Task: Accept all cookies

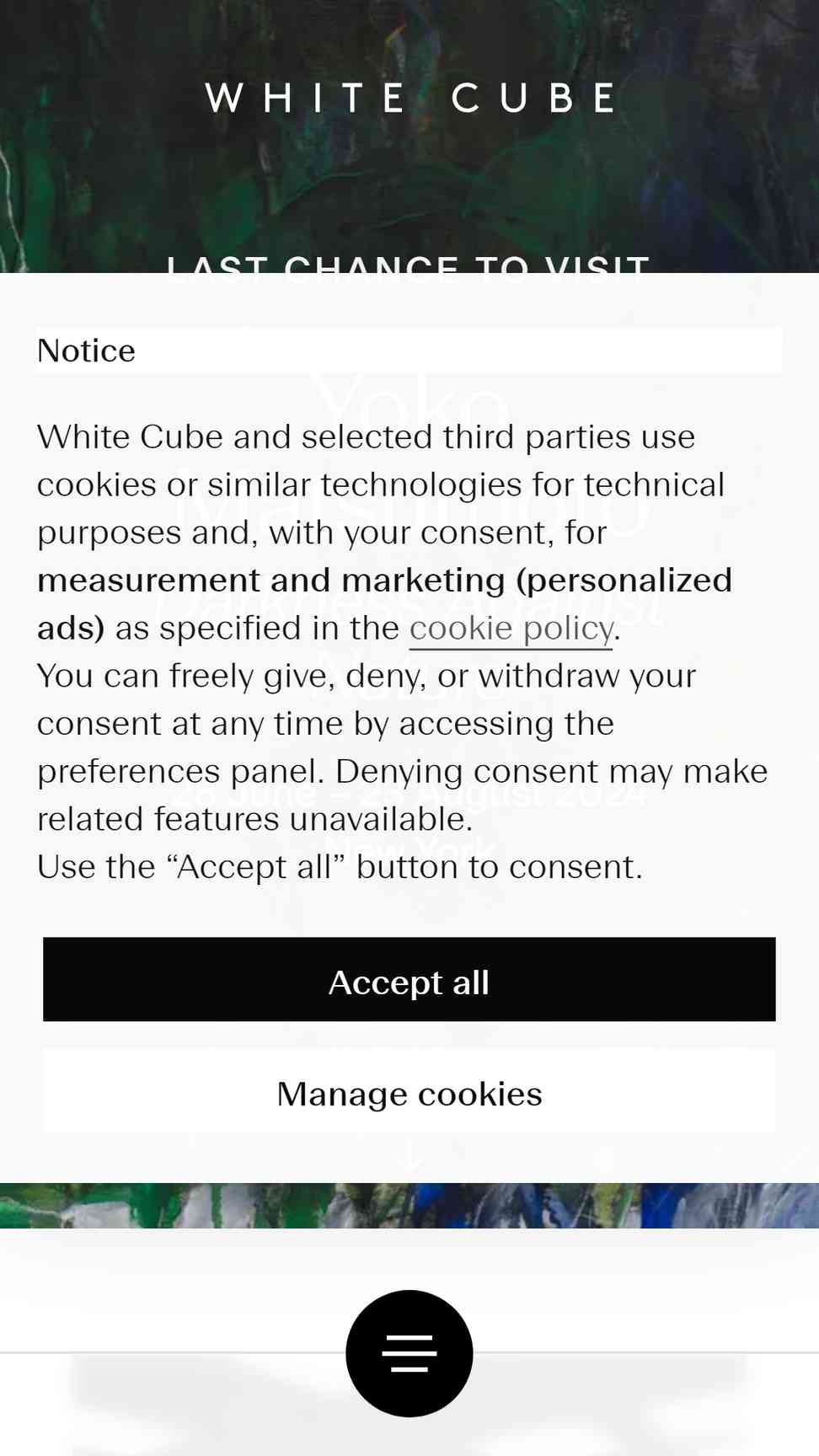Action: 409,979
